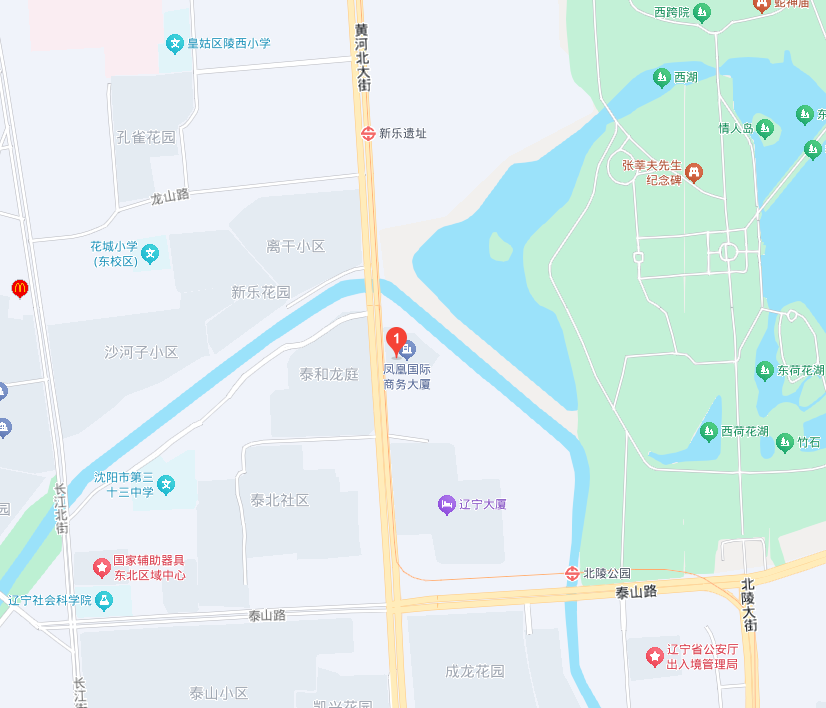Open the 新乐遗址 metro station marker

tap(369, 133)
